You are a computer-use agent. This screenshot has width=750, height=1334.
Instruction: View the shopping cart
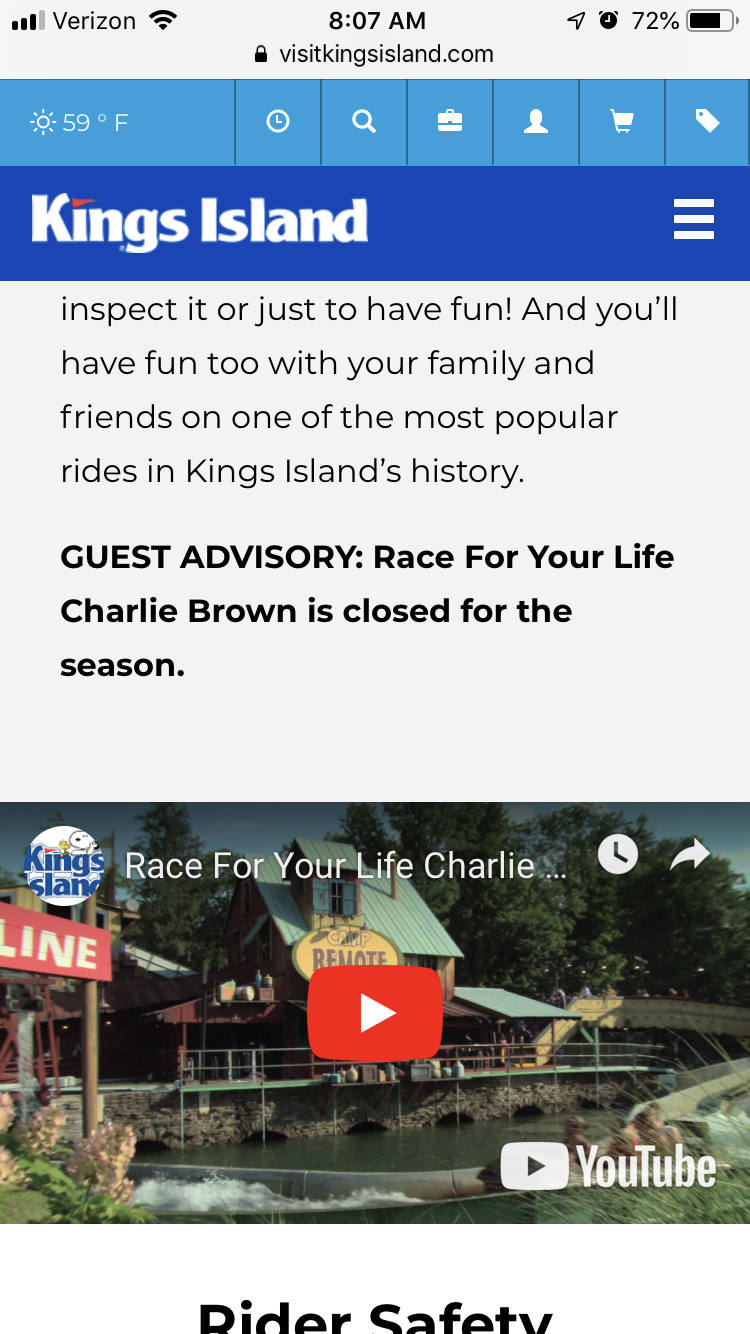[622, 122]
